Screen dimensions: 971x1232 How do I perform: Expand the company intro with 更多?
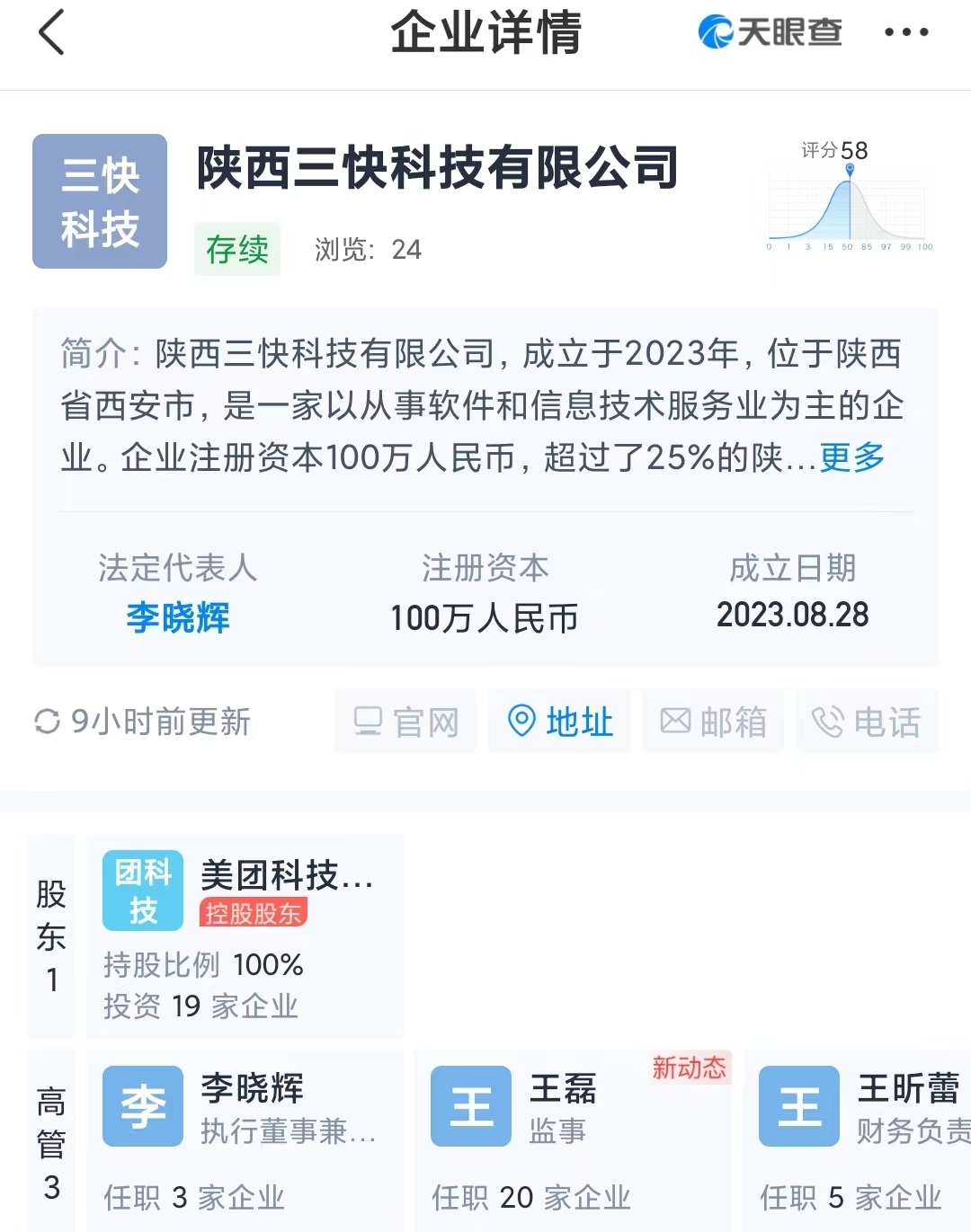851,458
